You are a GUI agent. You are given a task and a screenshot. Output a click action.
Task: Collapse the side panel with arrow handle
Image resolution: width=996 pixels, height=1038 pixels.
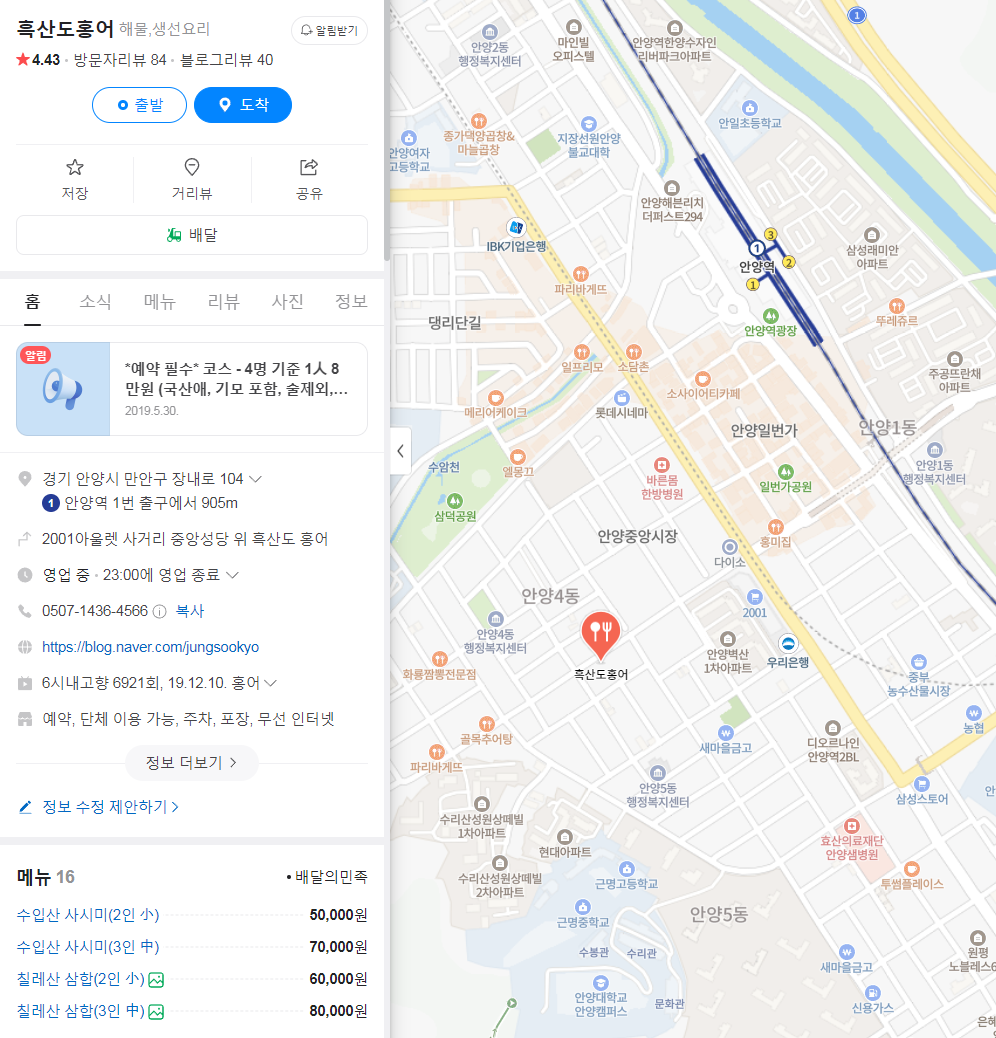click(400, 451)
